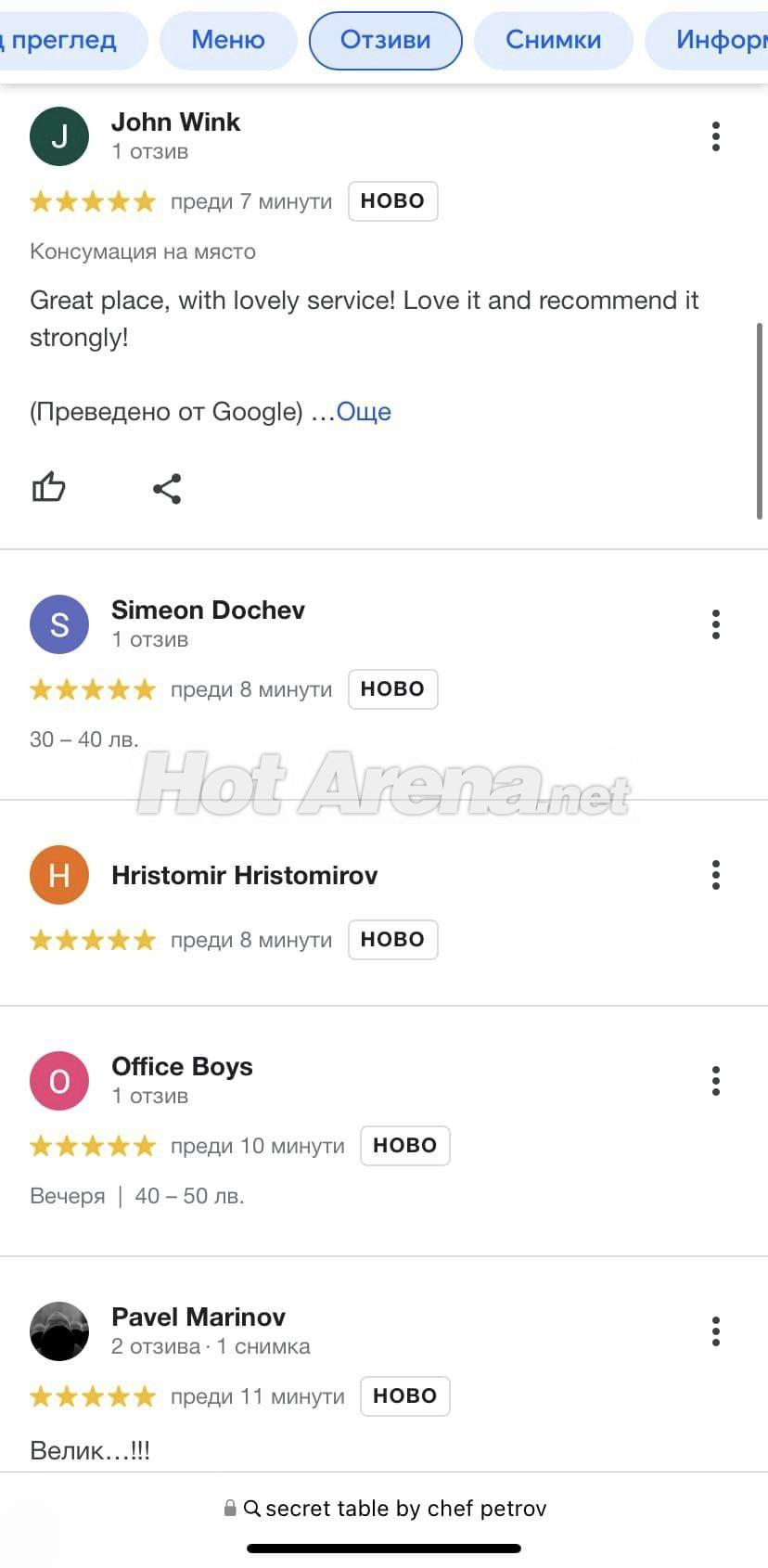The width and height of the screenshot is (768, 1568).
Task: Tap the browser address bar
Action: (385, 1509)
